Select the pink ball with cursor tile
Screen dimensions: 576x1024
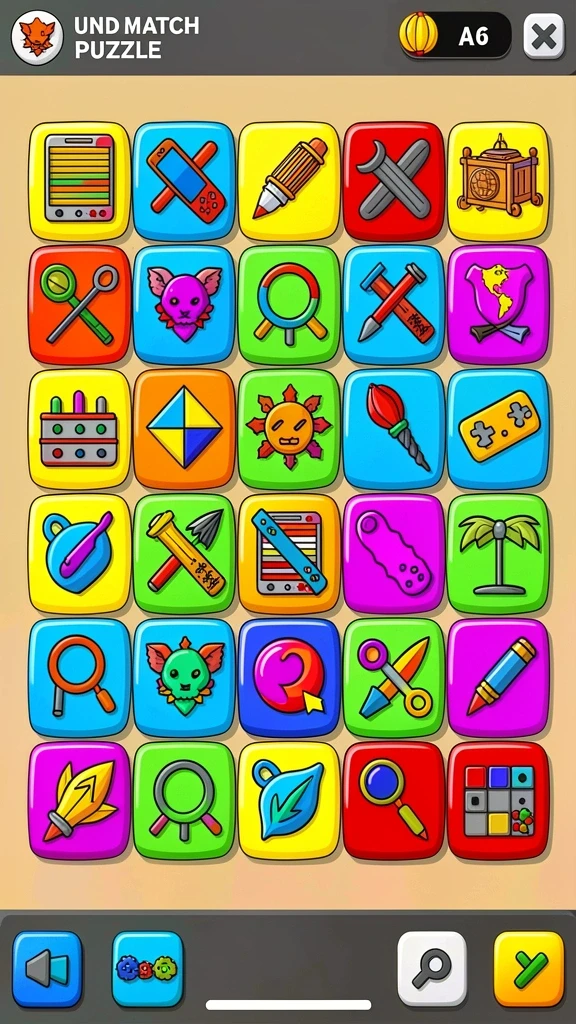[x=289, y=677]
